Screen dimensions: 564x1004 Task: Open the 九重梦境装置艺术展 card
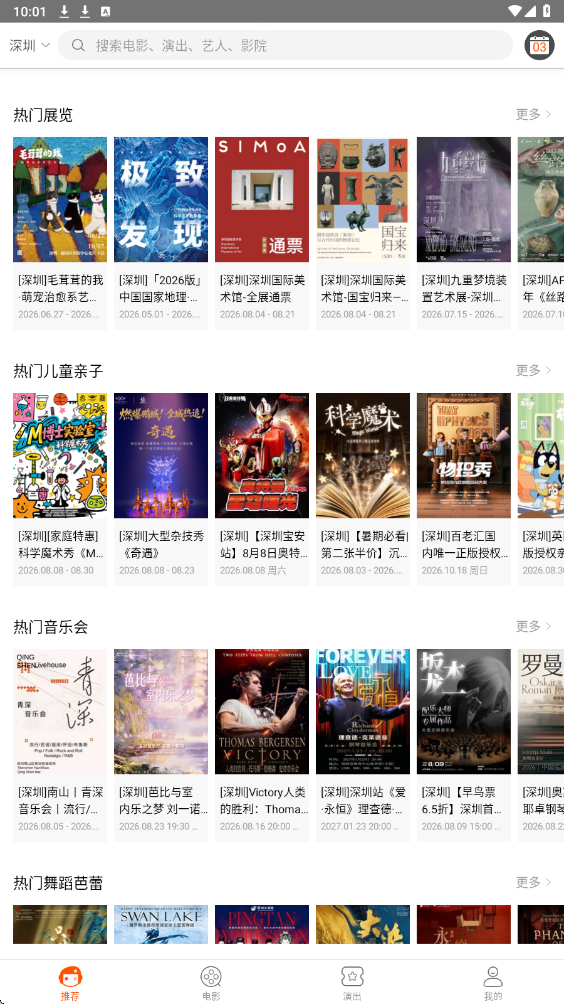(463, 233)
